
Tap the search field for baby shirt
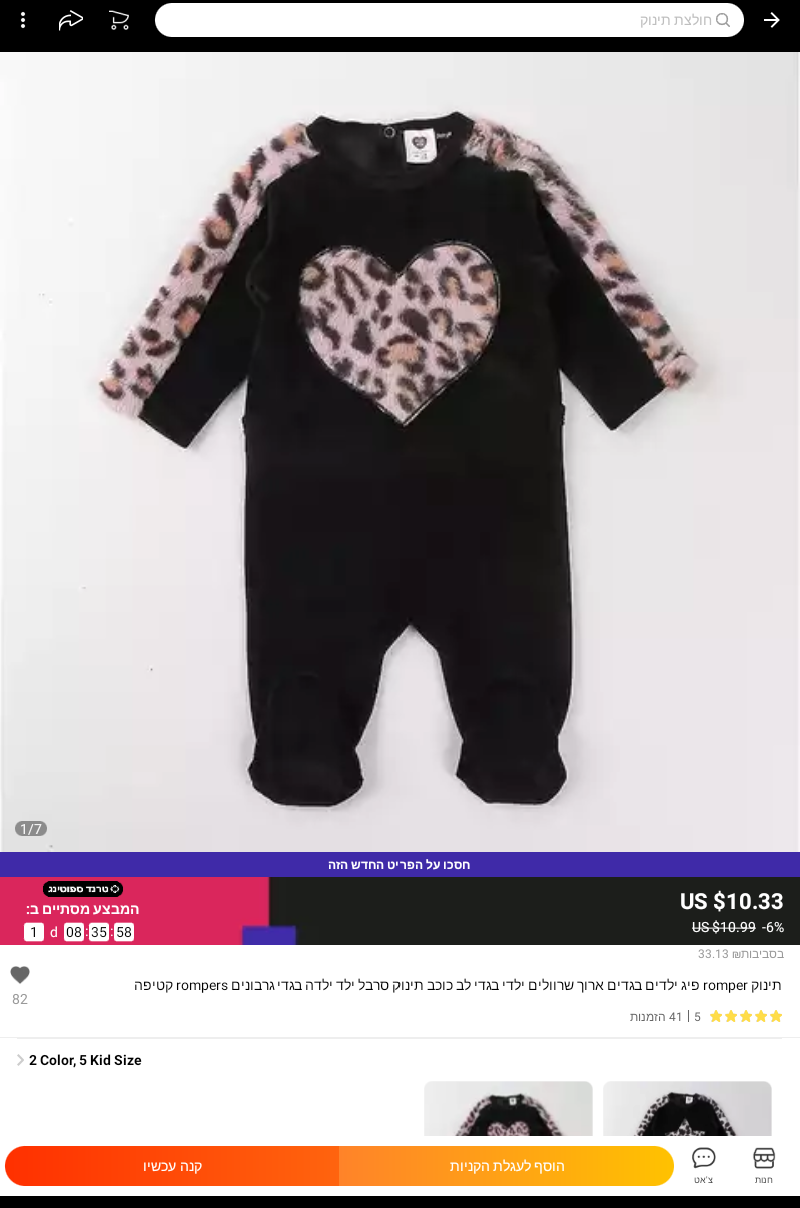449,20
